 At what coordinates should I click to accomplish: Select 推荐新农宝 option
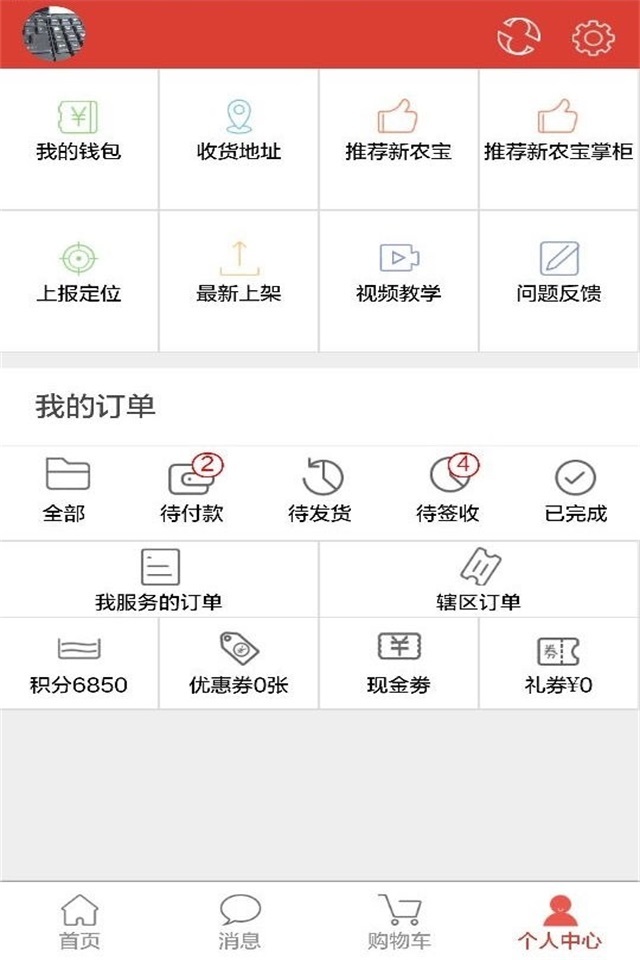[x=398, y=133]
